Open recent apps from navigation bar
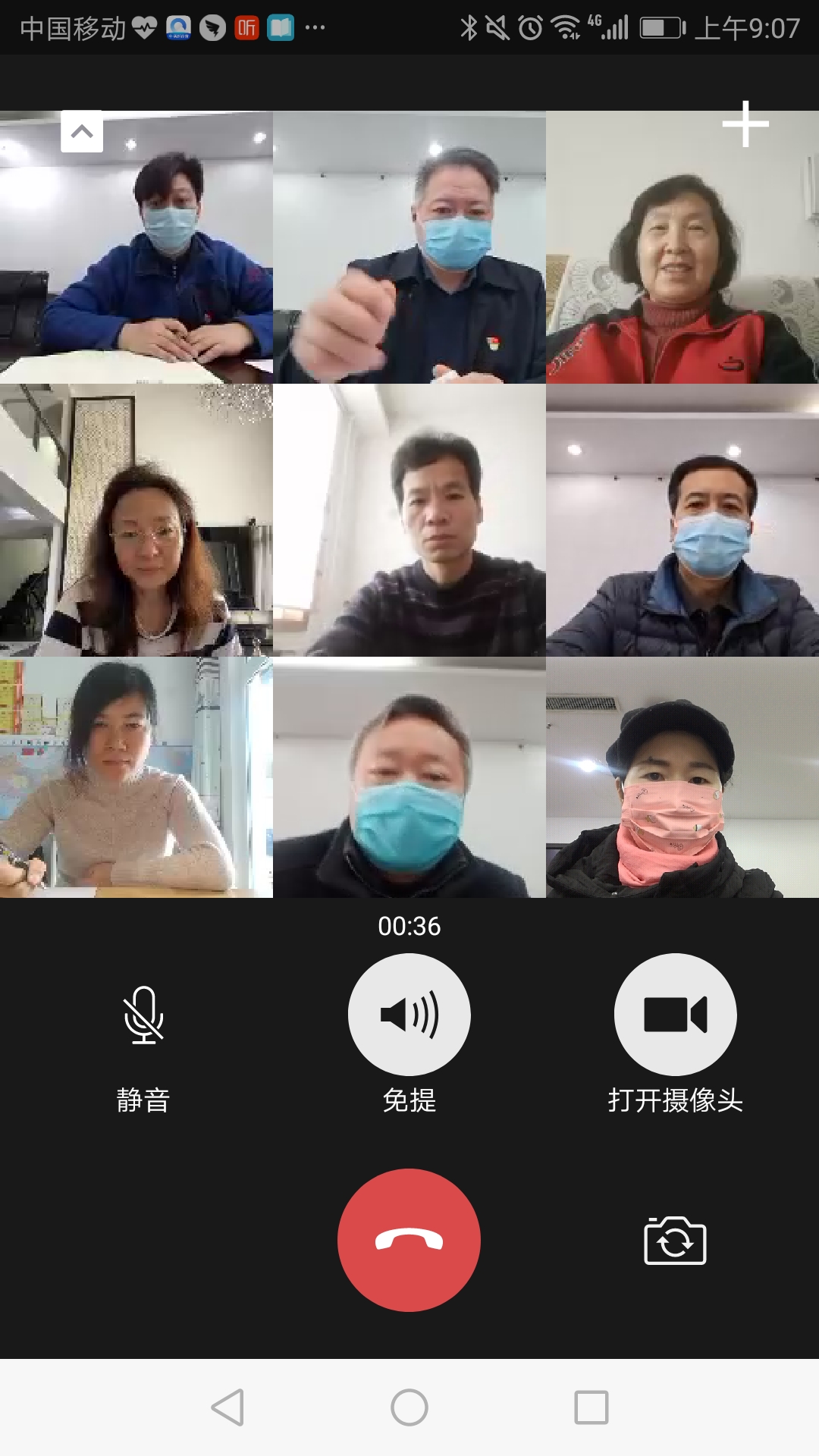Viewport: 819px width, 1456px height. [591, 1407]
